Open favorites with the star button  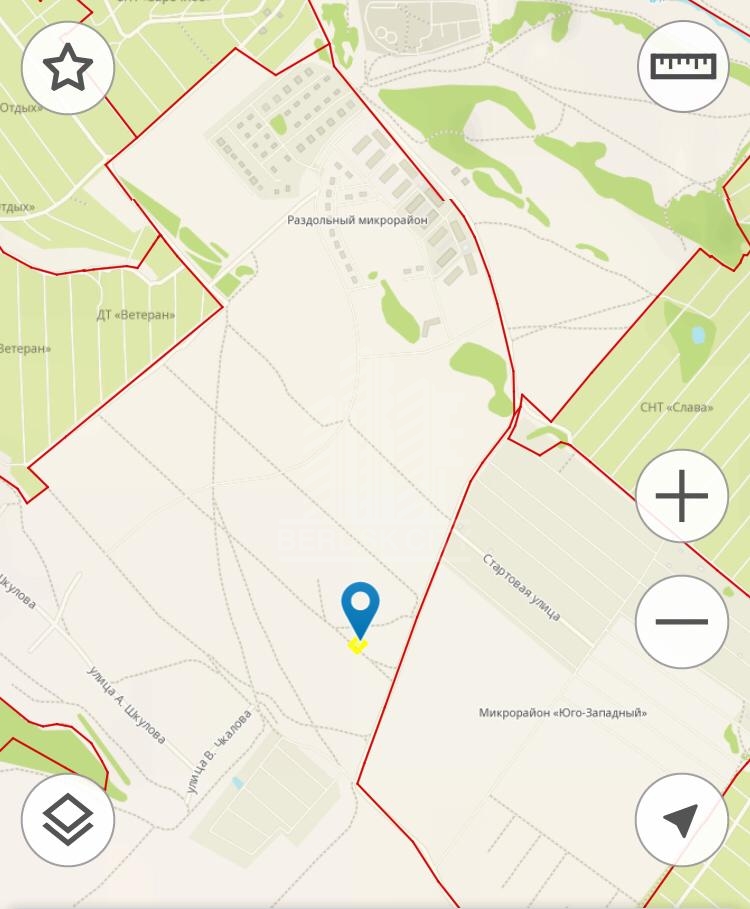[68, 68]
